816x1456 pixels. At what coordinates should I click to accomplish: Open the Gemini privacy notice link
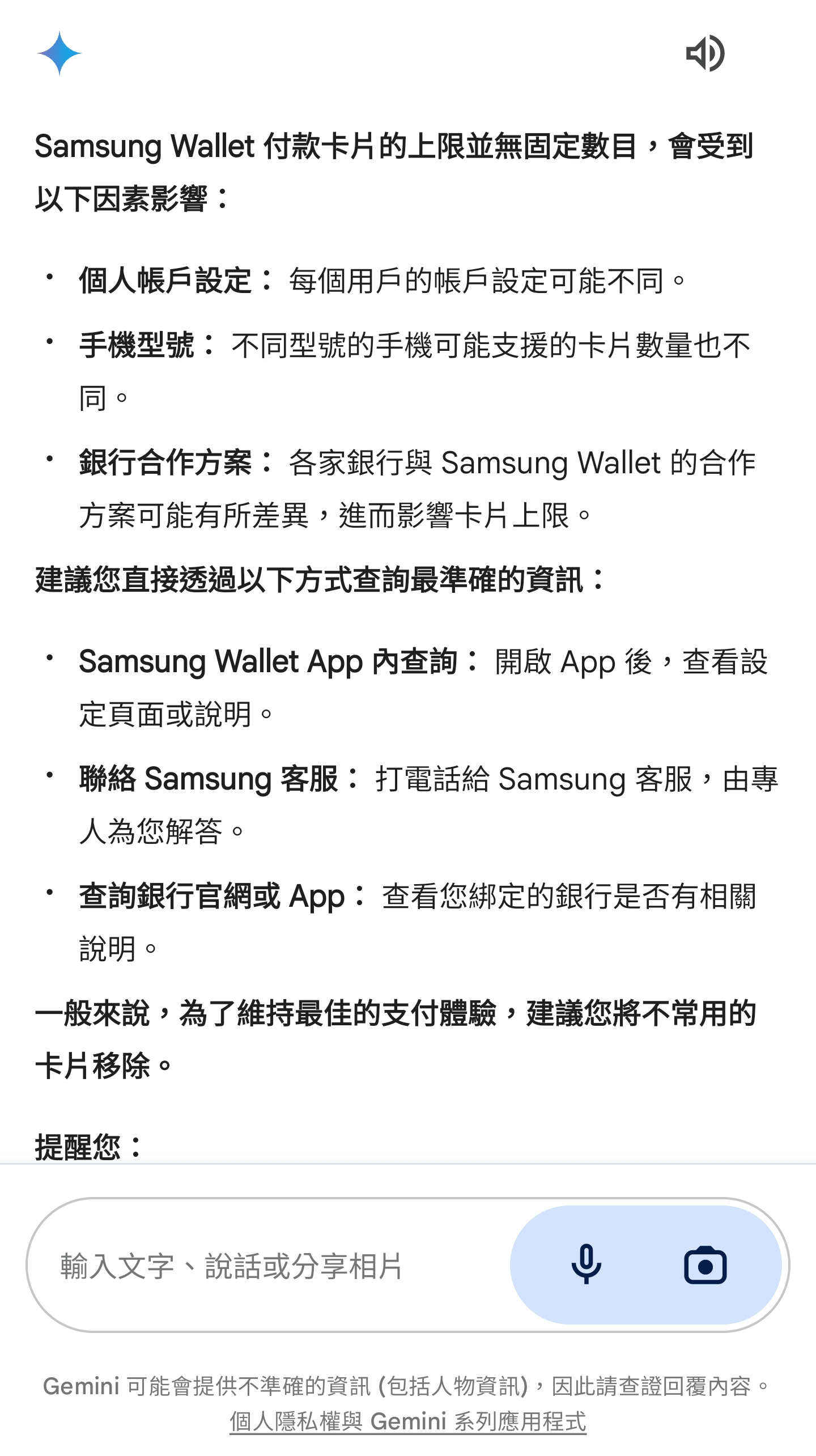point(407,1421)
